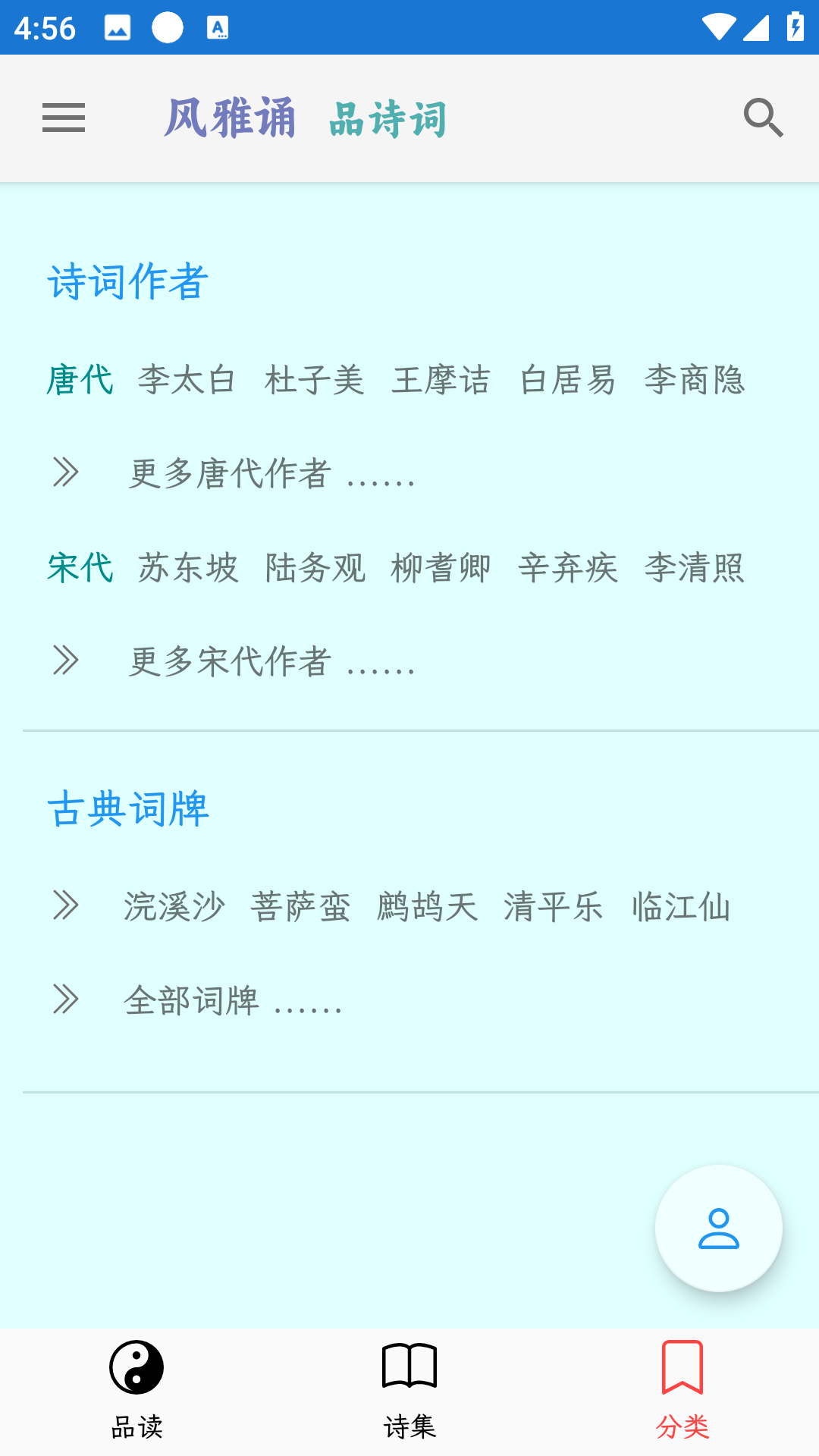
Task: Open poems by 王摩诘
Action: click(x=441, y=380)
